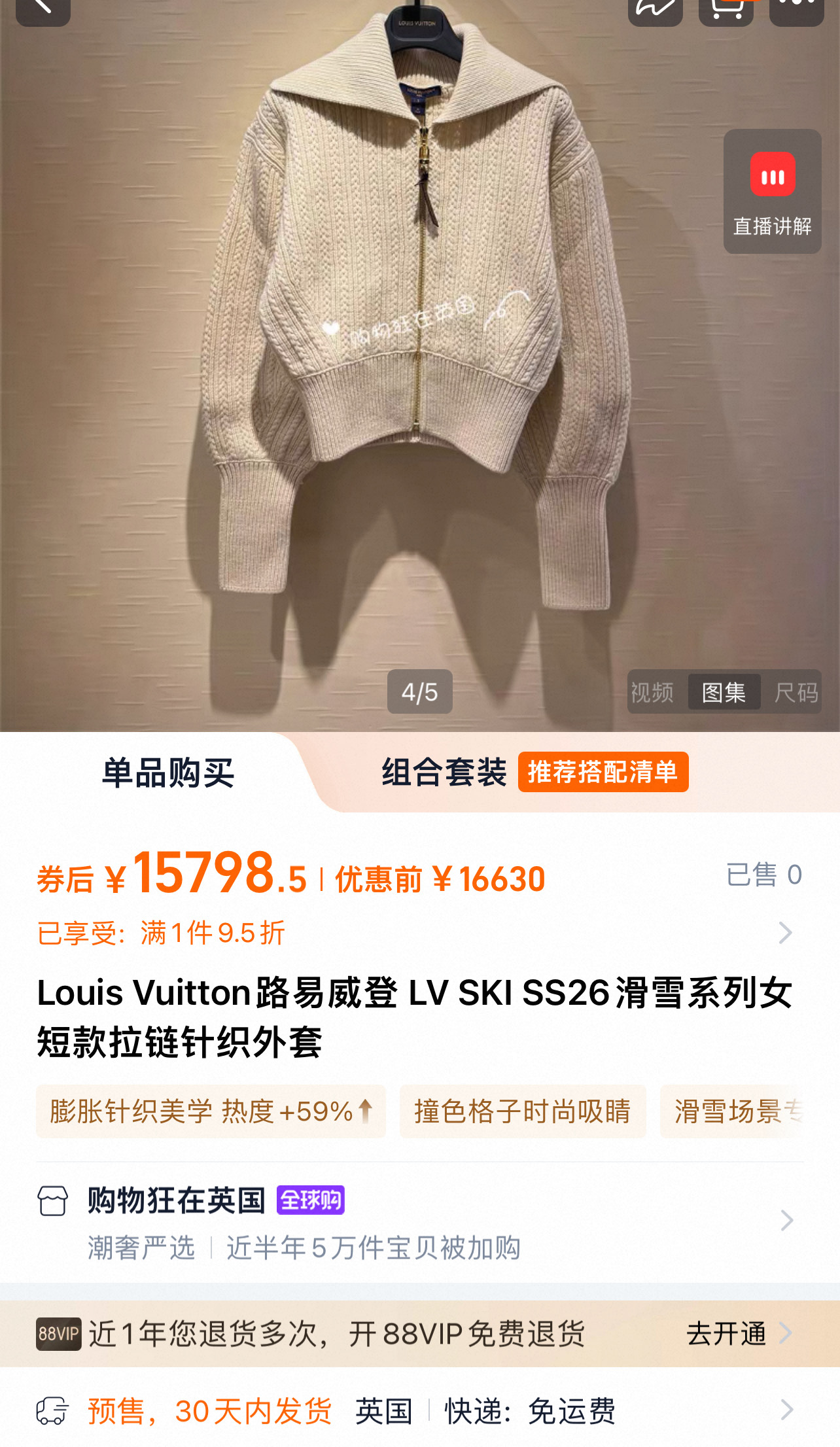
Task: Switch to the 尺码 size tab
Action: 796,692
